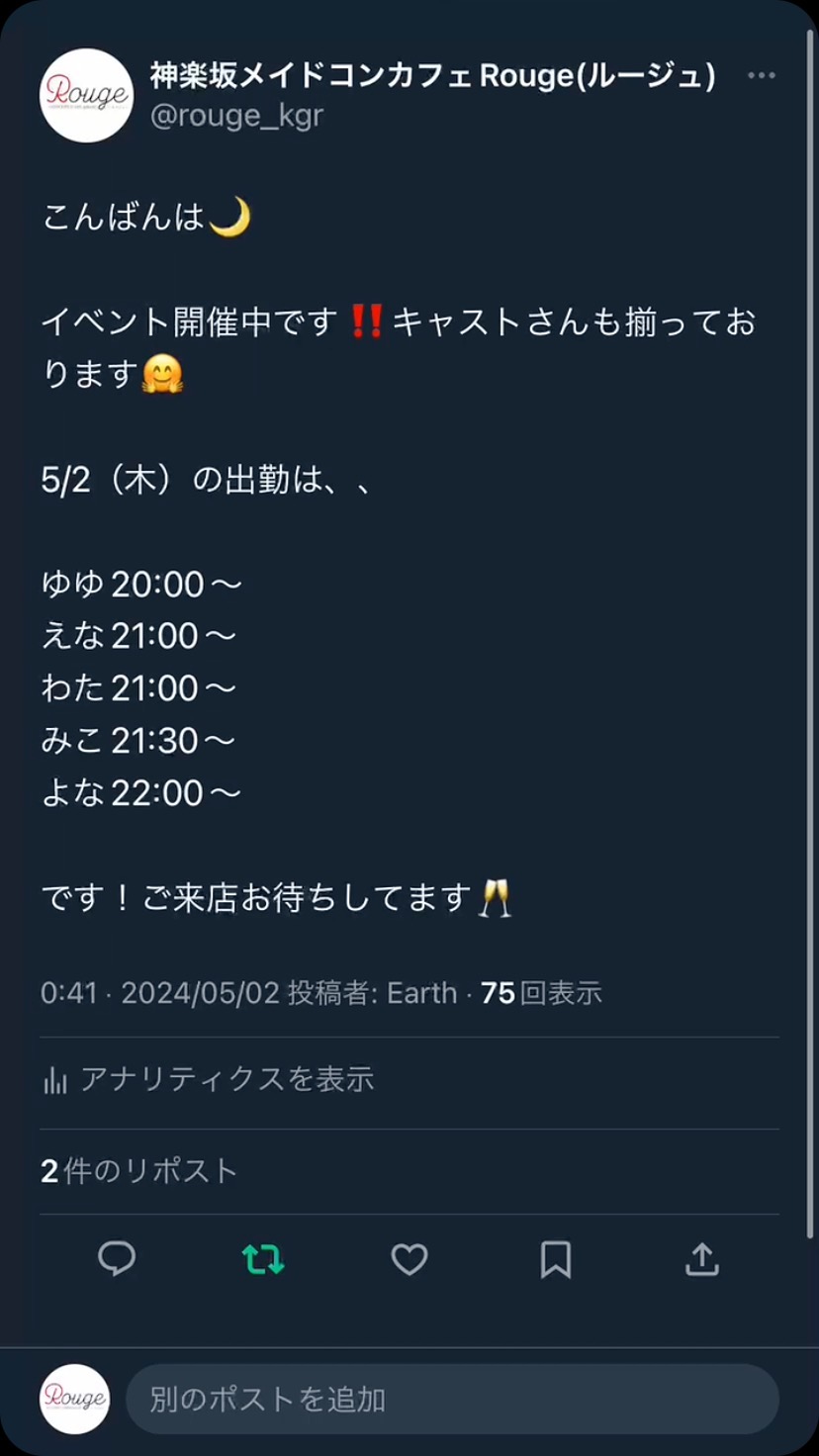Screen dimensions: 819x1456
Task: Like this post
Action: tap(409, 1259)
